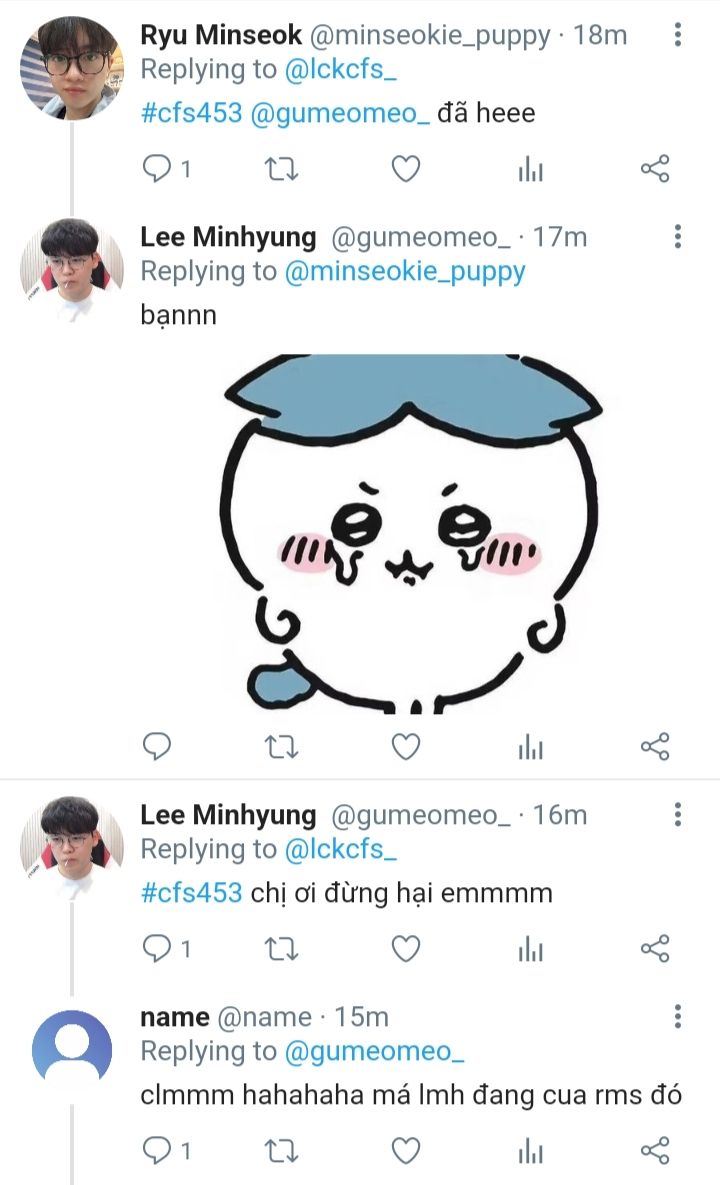720x1185 pixels.
Task: Retweet Ryu Minseok's reply
Action: coord(284,170)
